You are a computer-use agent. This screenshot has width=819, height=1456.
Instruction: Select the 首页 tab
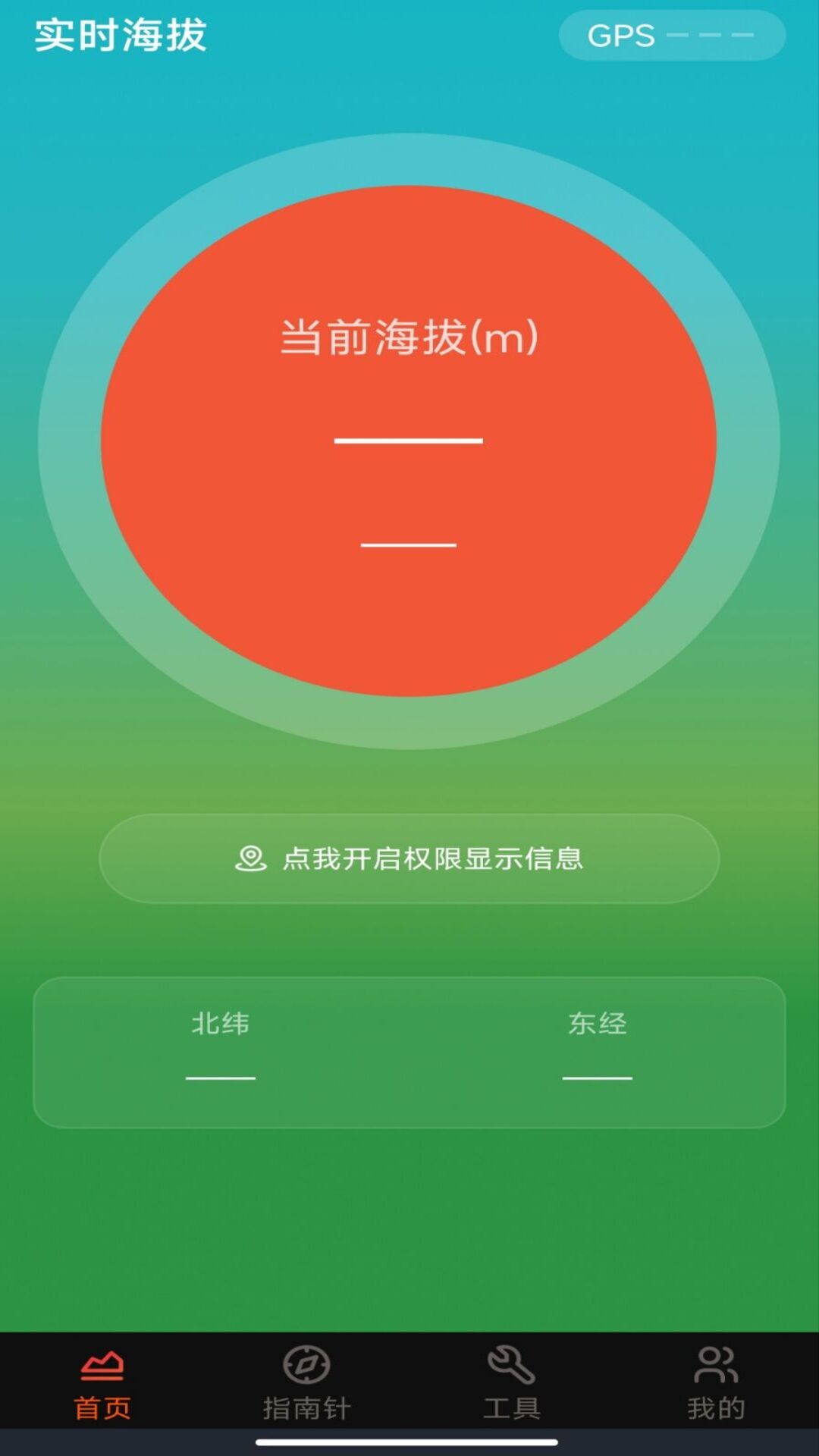click(x=102, y=1382)
